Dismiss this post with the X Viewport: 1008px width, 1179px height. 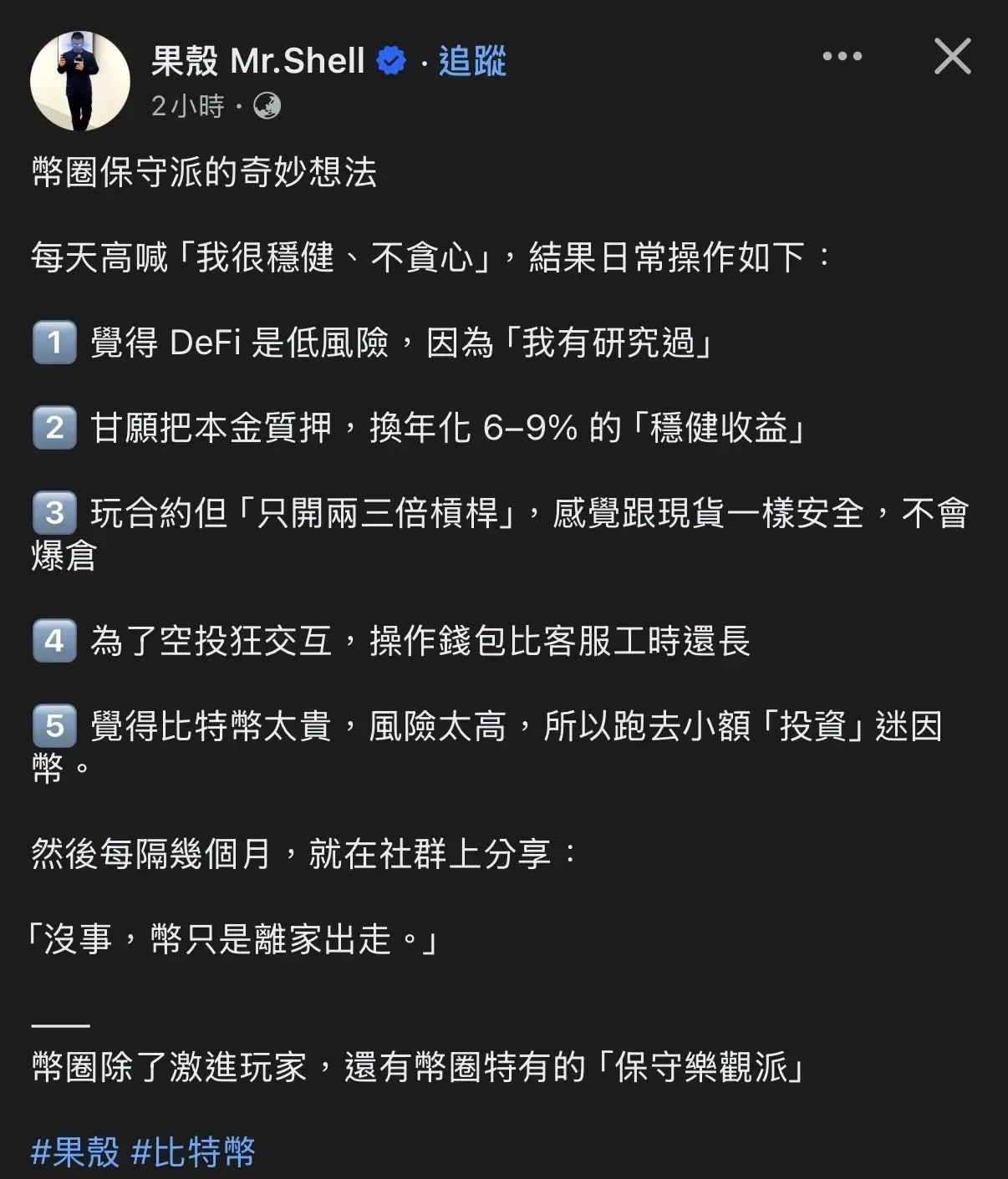[x=952, y=57]
